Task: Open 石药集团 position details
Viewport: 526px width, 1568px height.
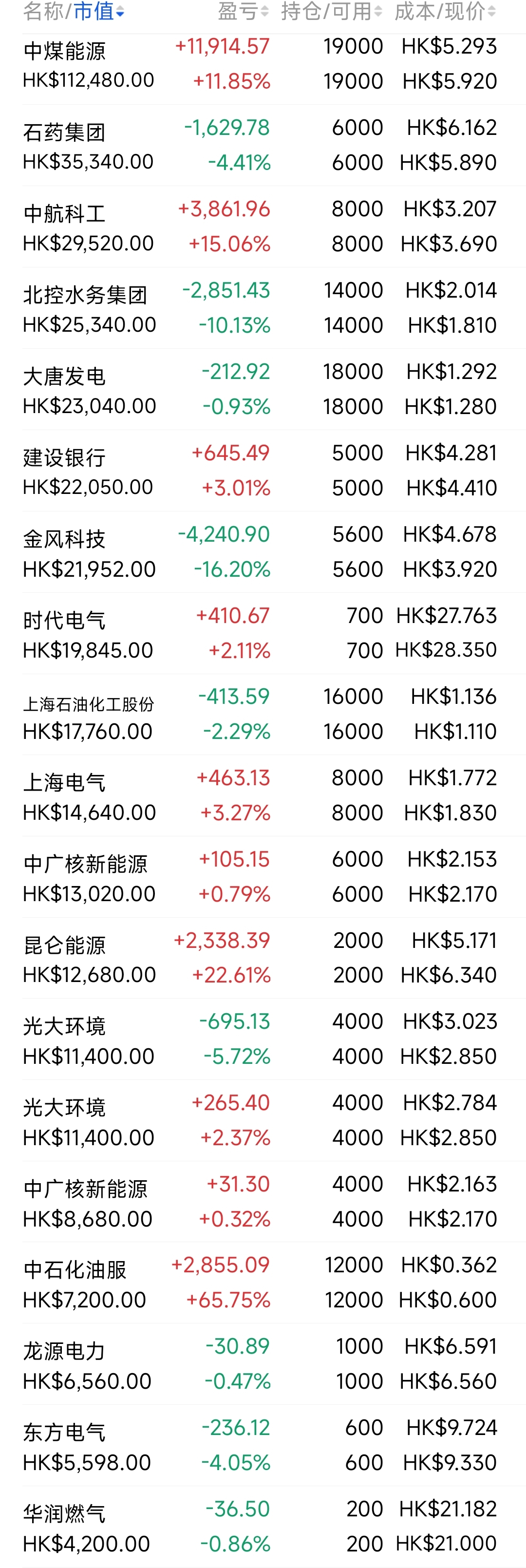Action: click(263, 145)
